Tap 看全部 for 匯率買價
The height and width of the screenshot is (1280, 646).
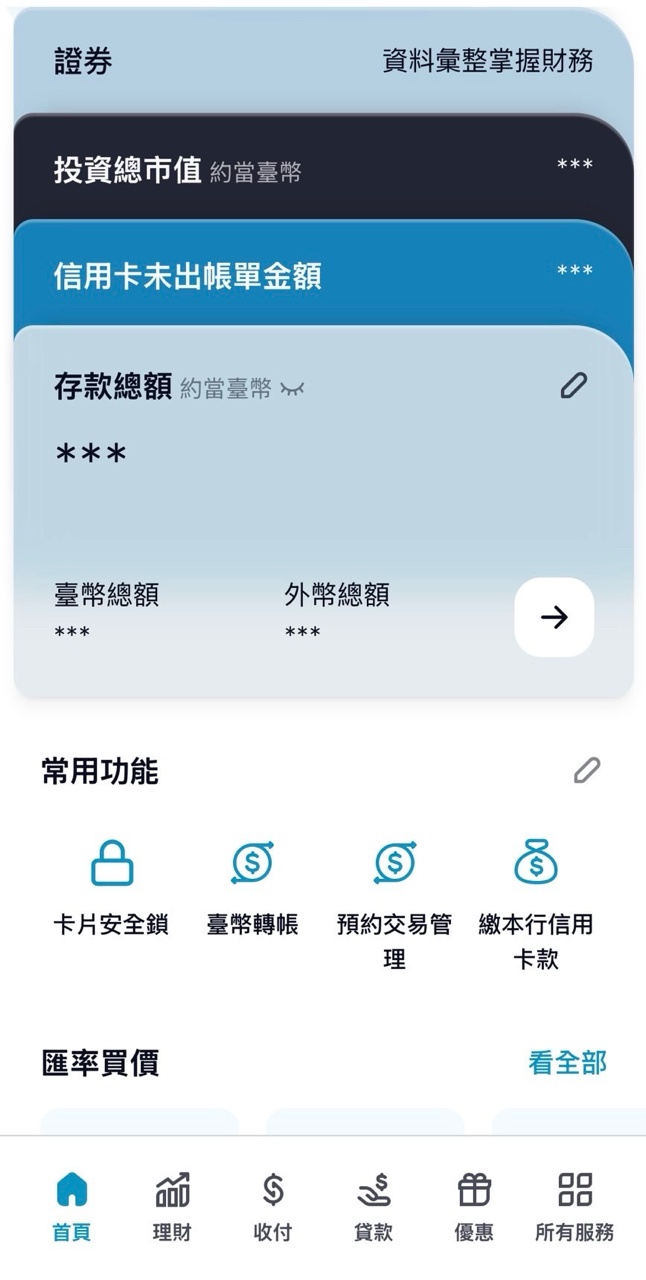[567, 1062]
